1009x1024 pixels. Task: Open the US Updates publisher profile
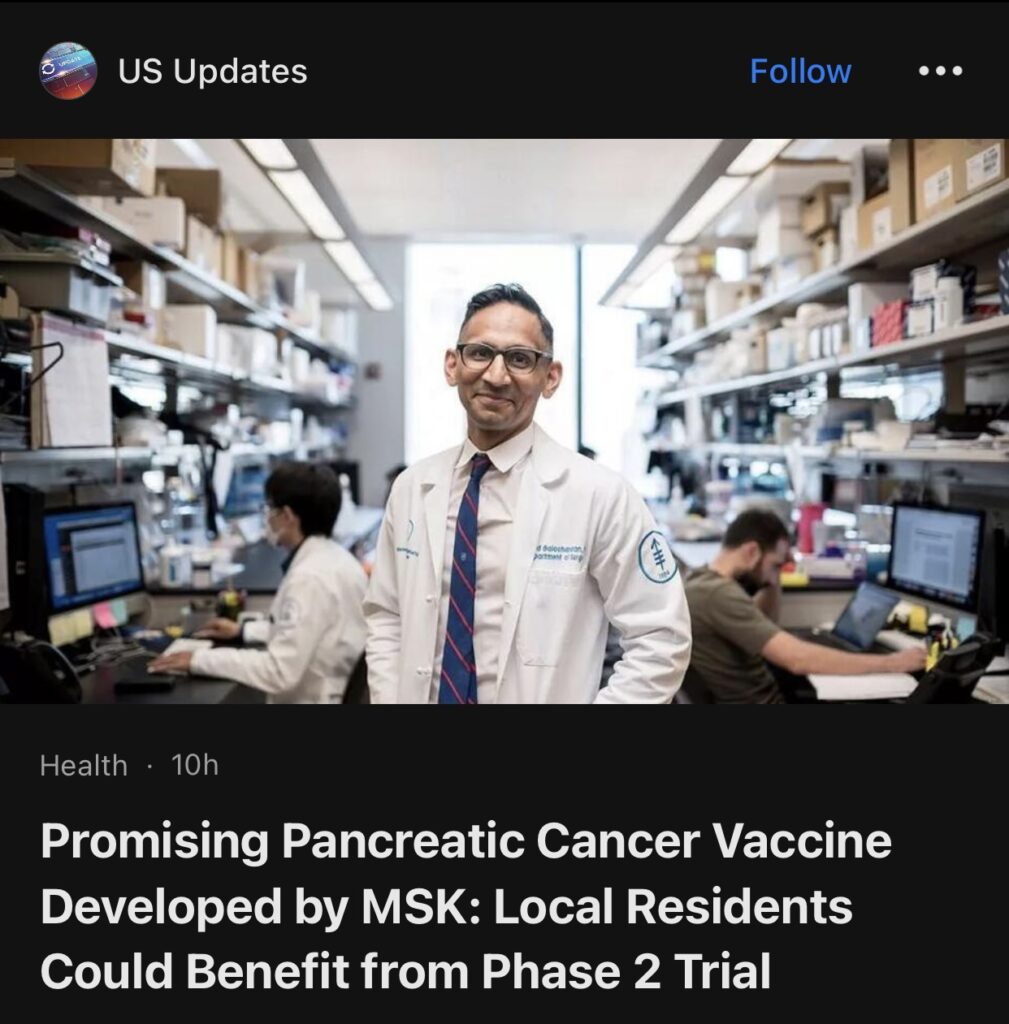click(x=211, y=71)
